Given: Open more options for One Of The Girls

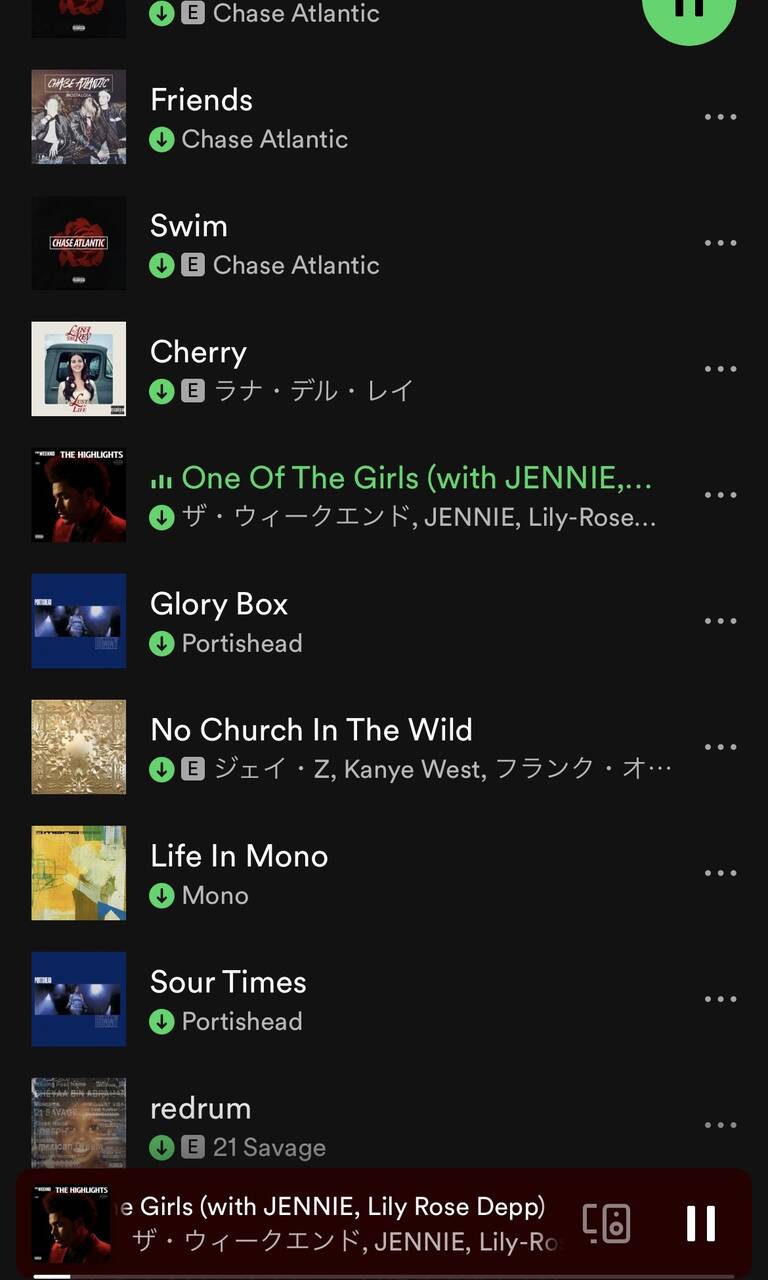Looking at the screenshot, I should (x=720, y=495).
